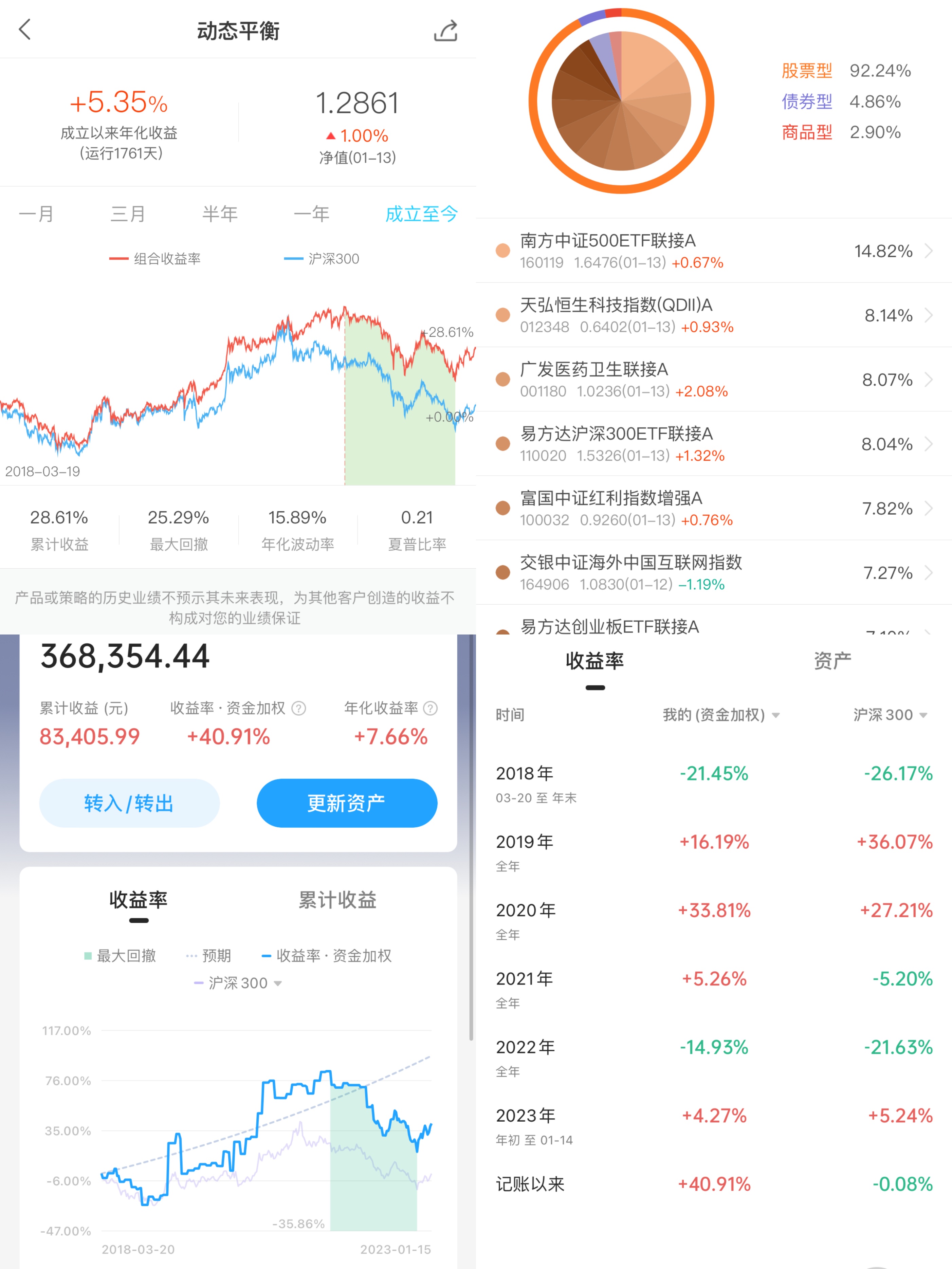Open the 南方中证500ETF联接A fund row
This screenshot has width=952, height=1269.
(x=713, y=251)
